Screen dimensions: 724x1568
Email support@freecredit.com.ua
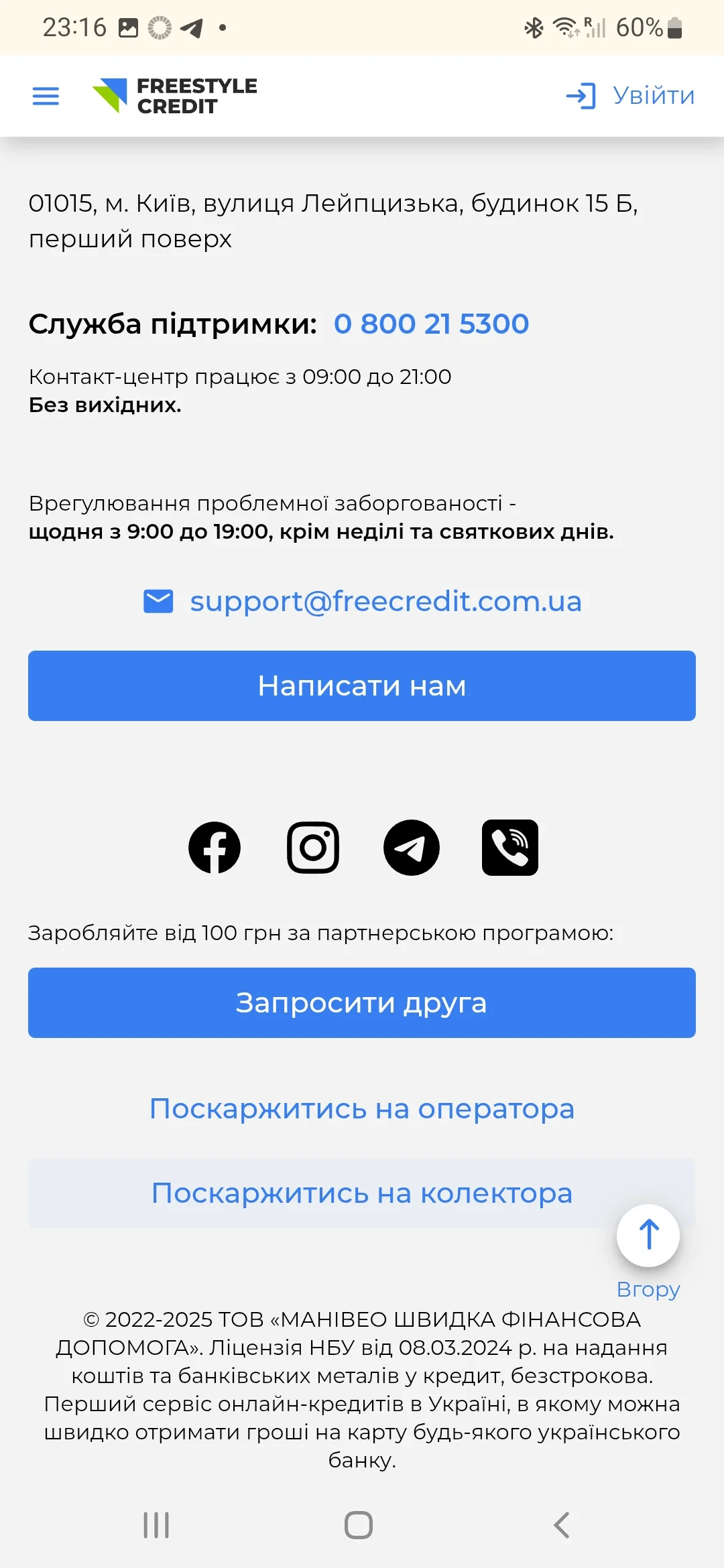(385, 601)
